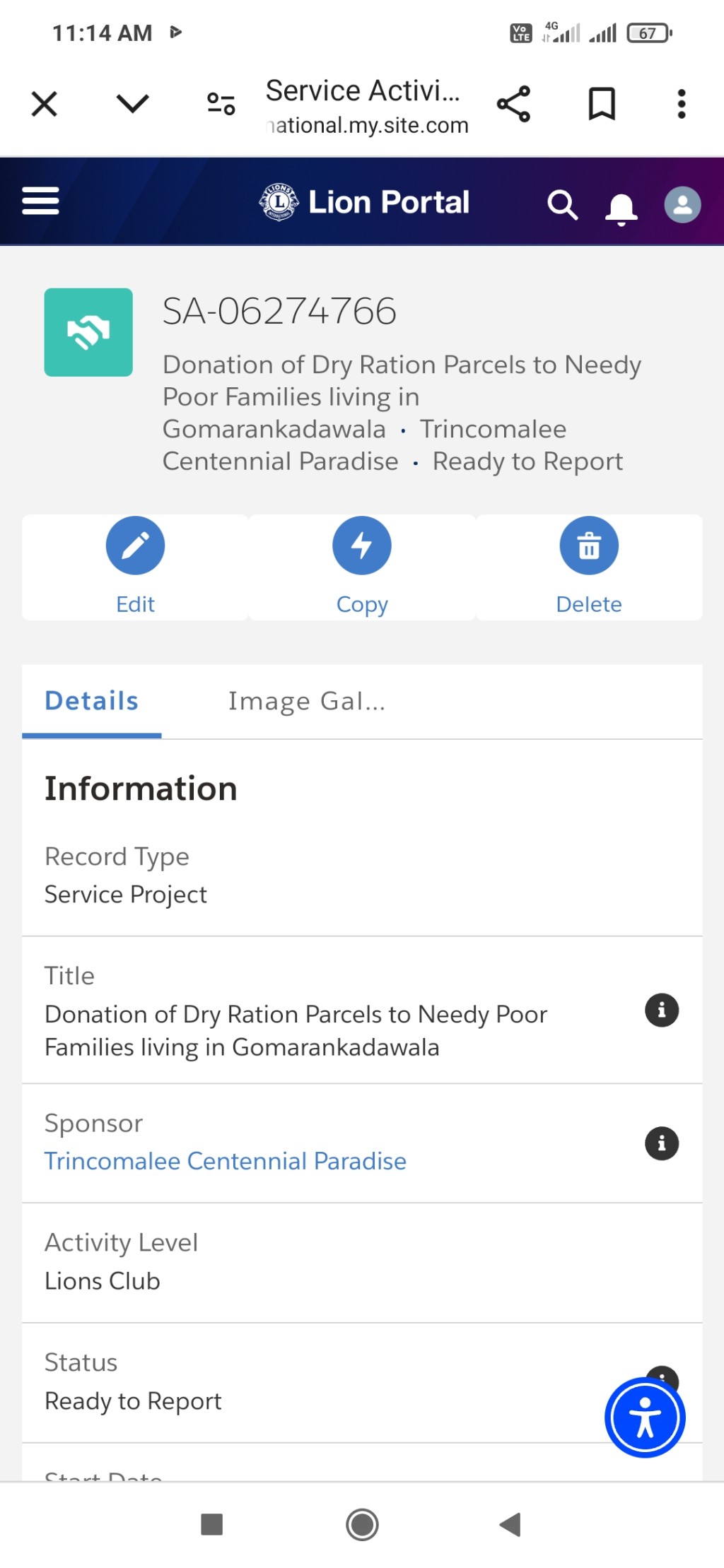Open the user profile avatar

682,205
